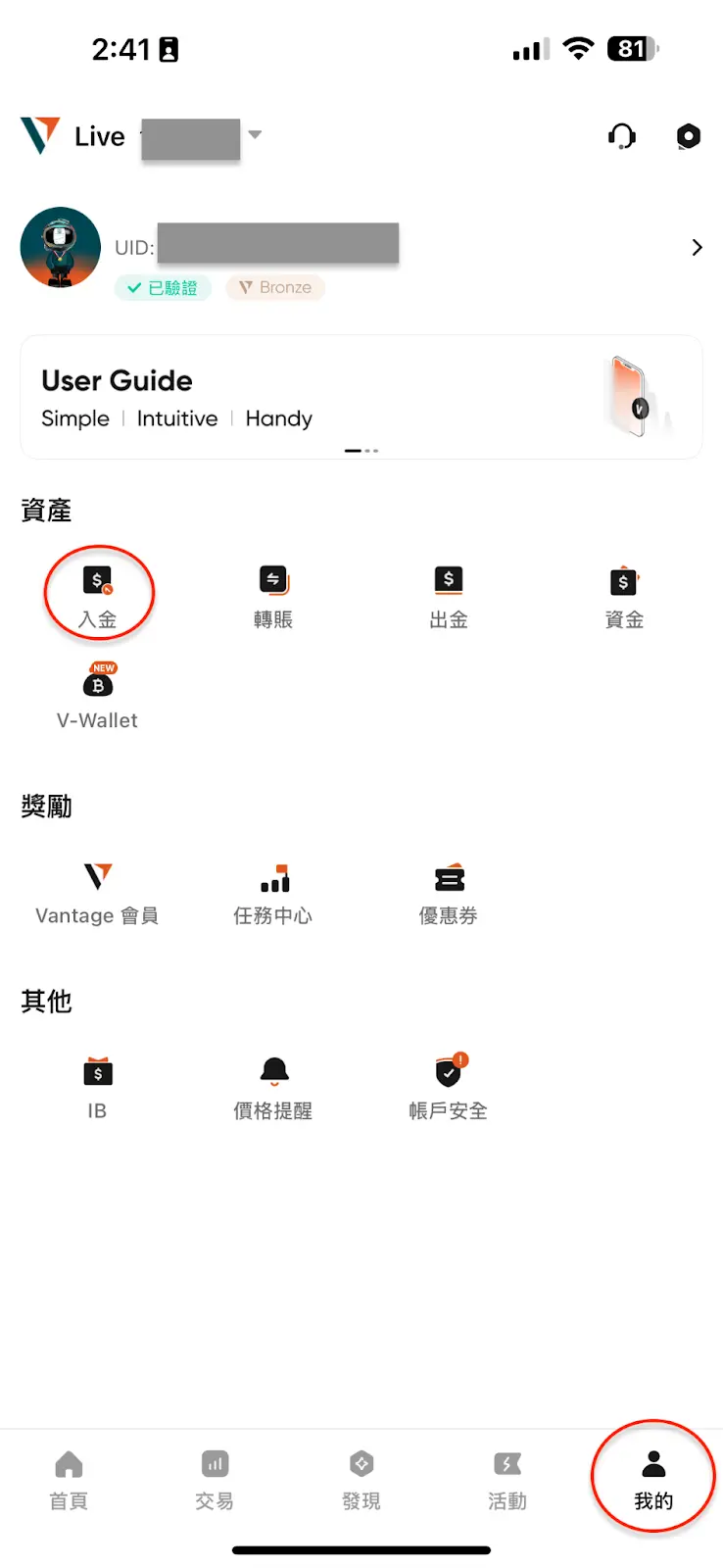The width and height of the screenshot is (723, 1568).
Task: Open 價格提醒 price alerts
Action: (273, 1086)
